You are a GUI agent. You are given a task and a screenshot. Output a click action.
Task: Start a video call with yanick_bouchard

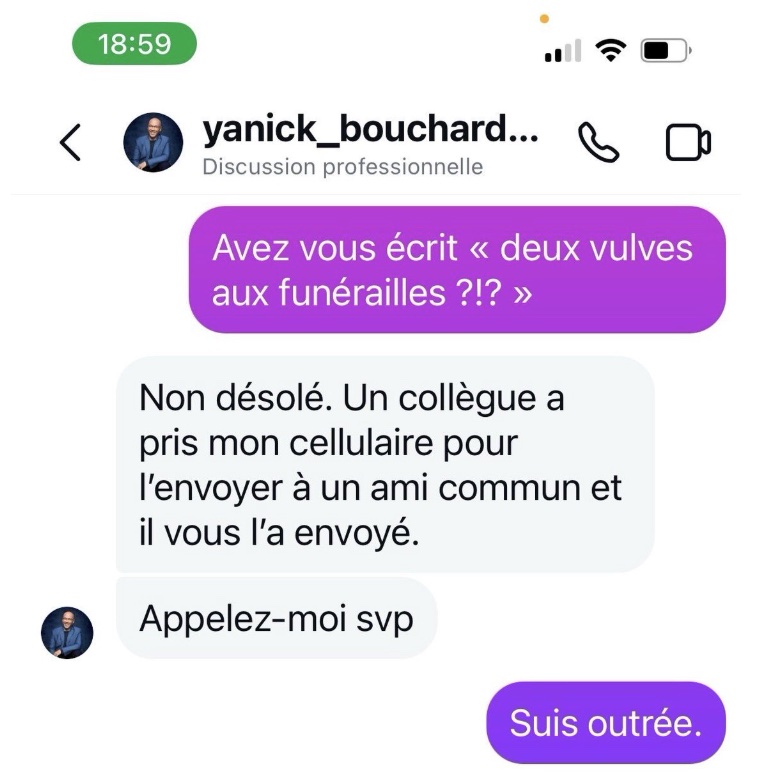[x=688, y=143]
